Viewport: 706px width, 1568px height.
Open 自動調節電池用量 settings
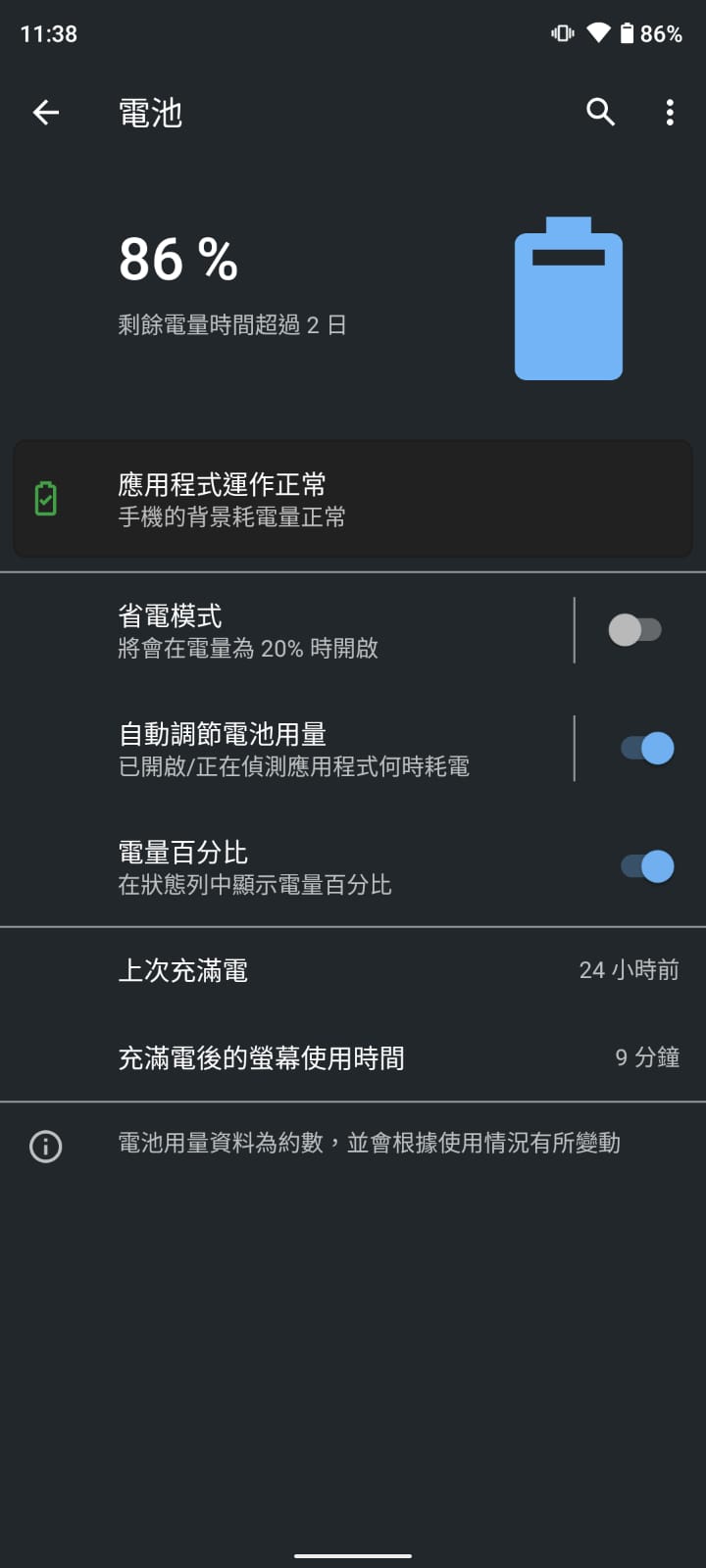[294, 749]
